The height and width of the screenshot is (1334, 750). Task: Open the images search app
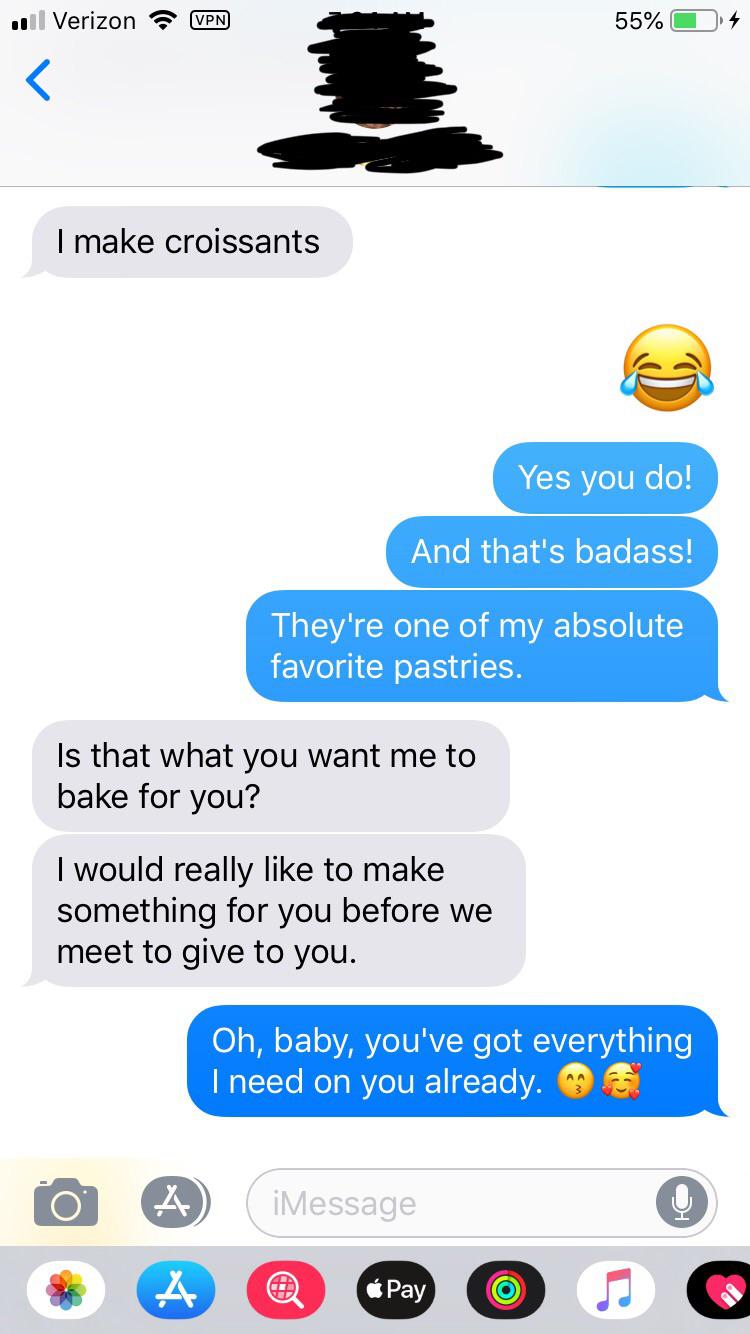(285, 1290)
